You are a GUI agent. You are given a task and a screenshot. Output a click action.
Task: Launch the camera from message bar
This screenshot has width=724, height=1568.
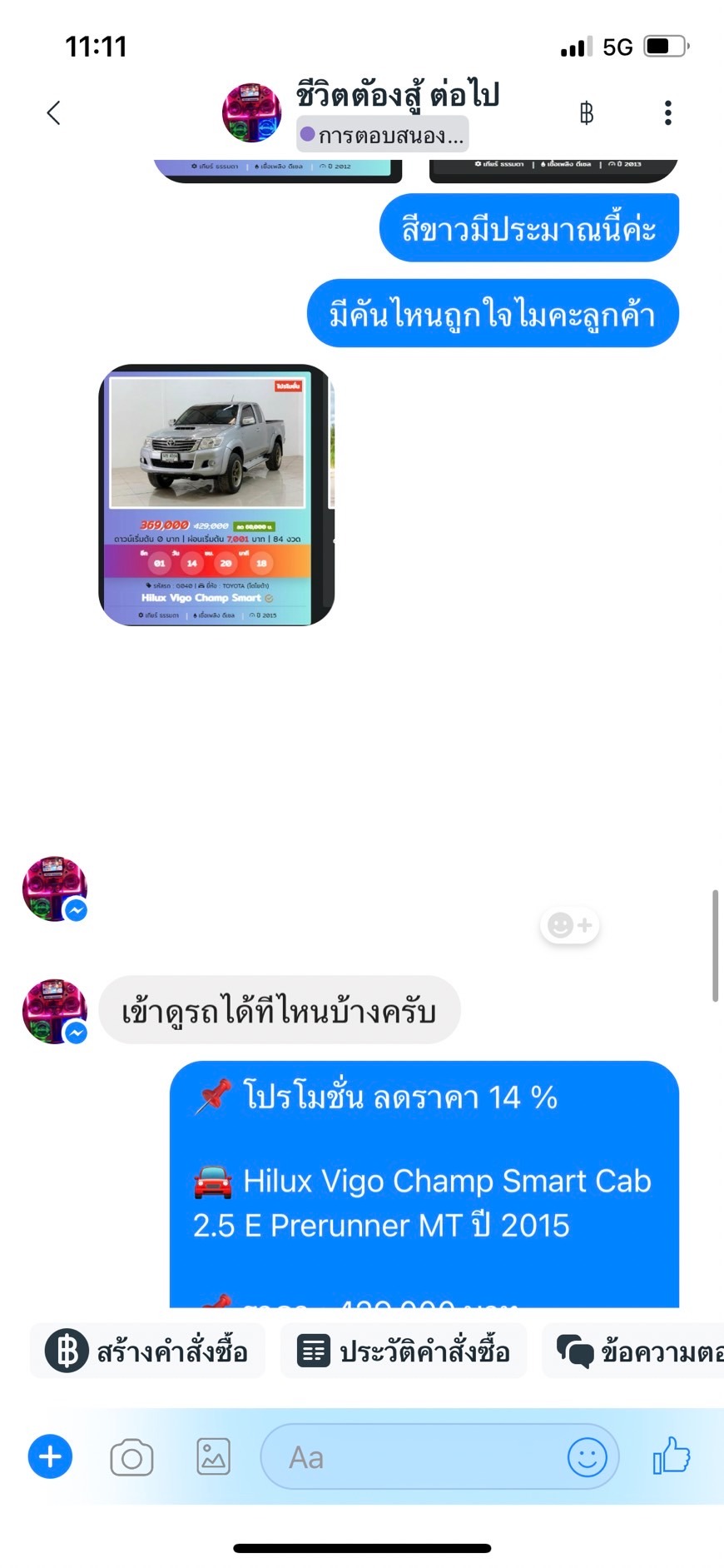coord(131,1457)
